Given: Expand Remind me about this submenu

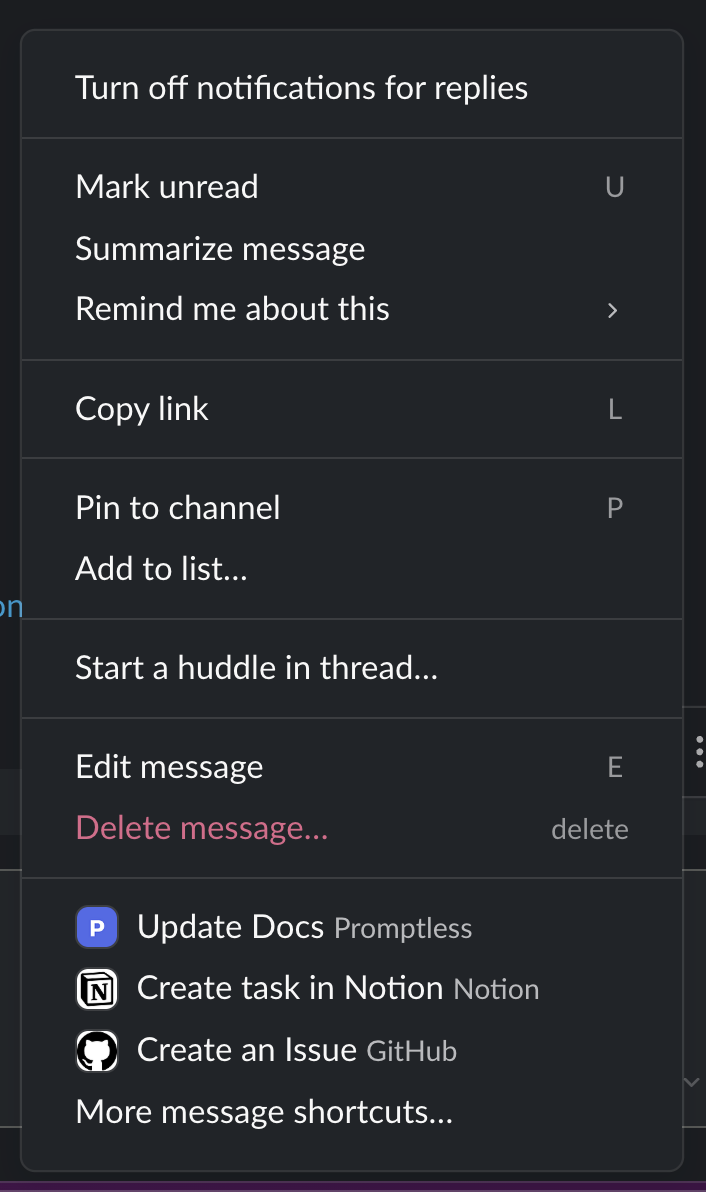Looking at the screenshot, I should tap(232, 310).
